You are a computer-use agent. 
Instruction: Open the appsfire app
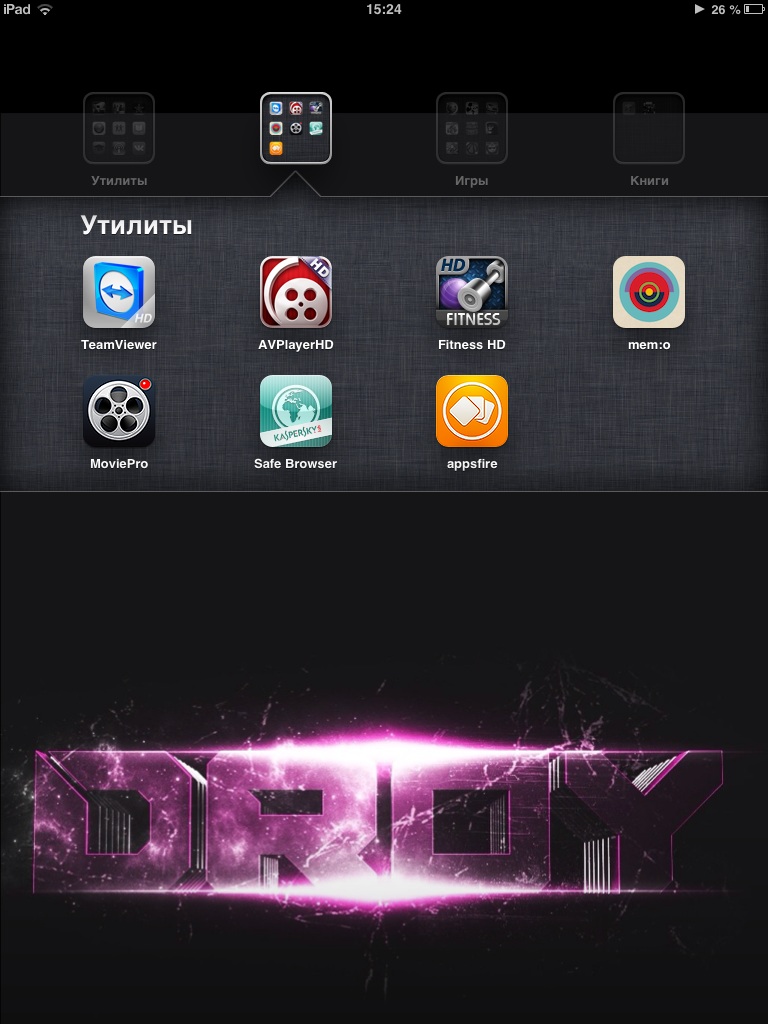(472, 411)
